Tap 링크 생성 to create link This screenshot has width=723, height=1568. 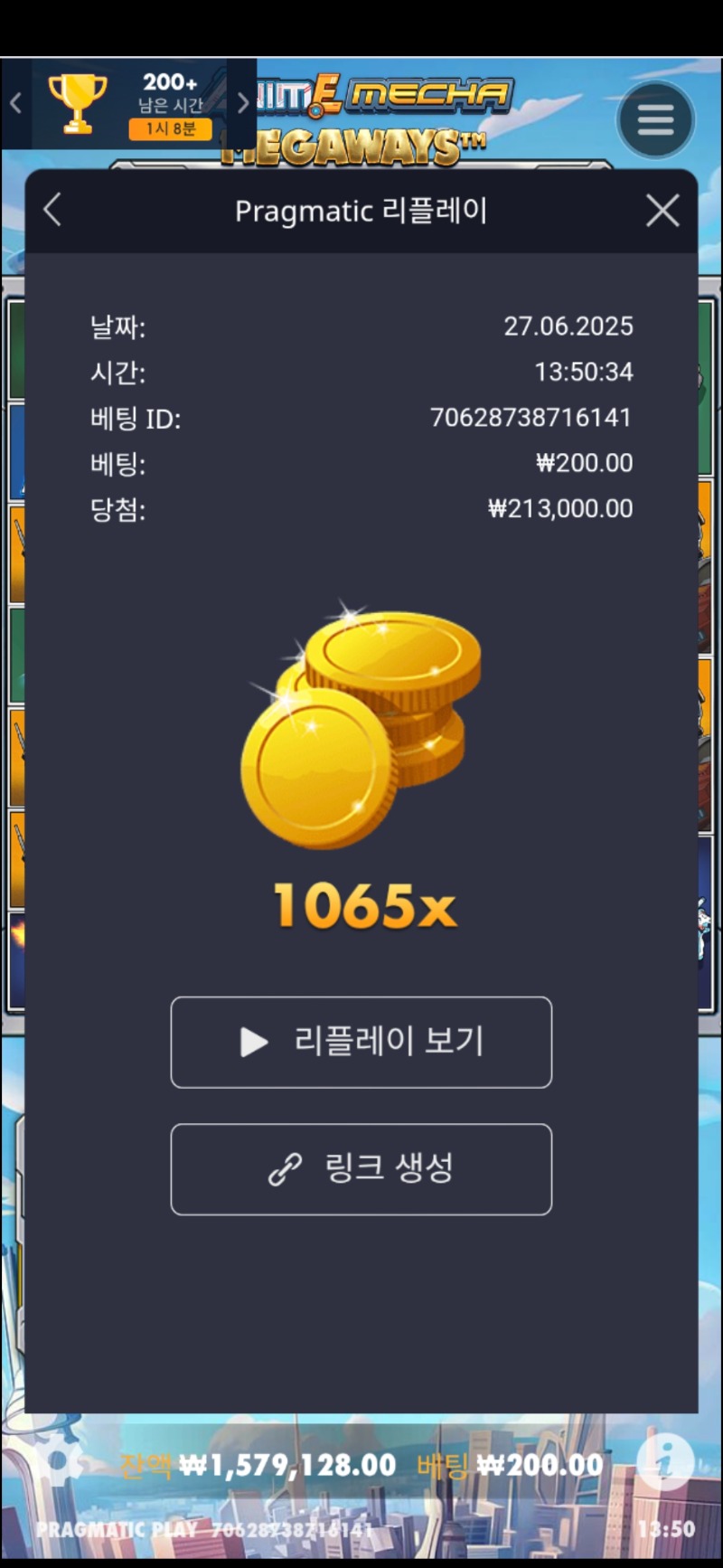pos(361,1168)
